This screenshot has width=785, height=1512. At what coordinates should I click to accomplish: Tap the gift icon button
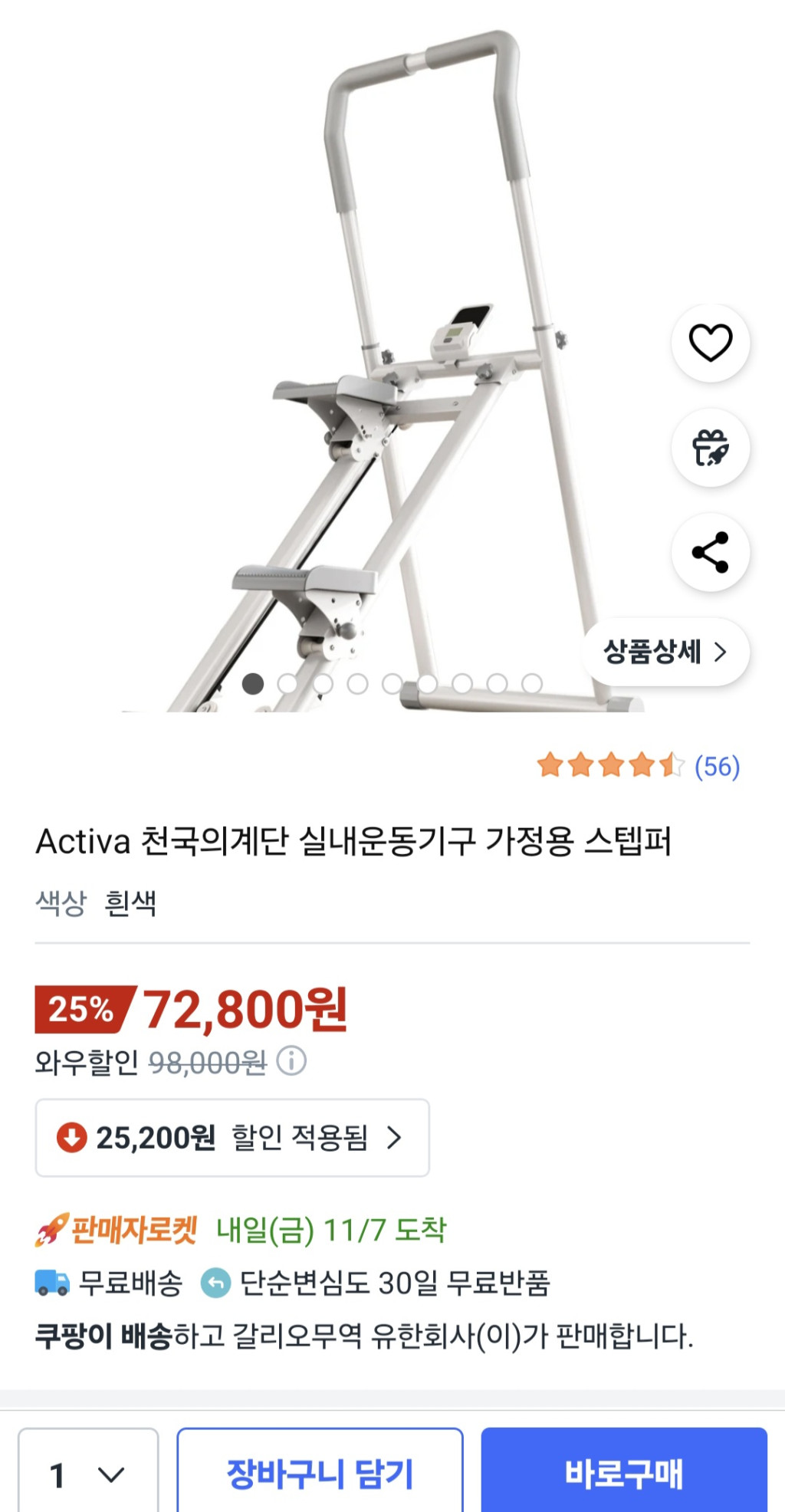click(x=710, y=448)
